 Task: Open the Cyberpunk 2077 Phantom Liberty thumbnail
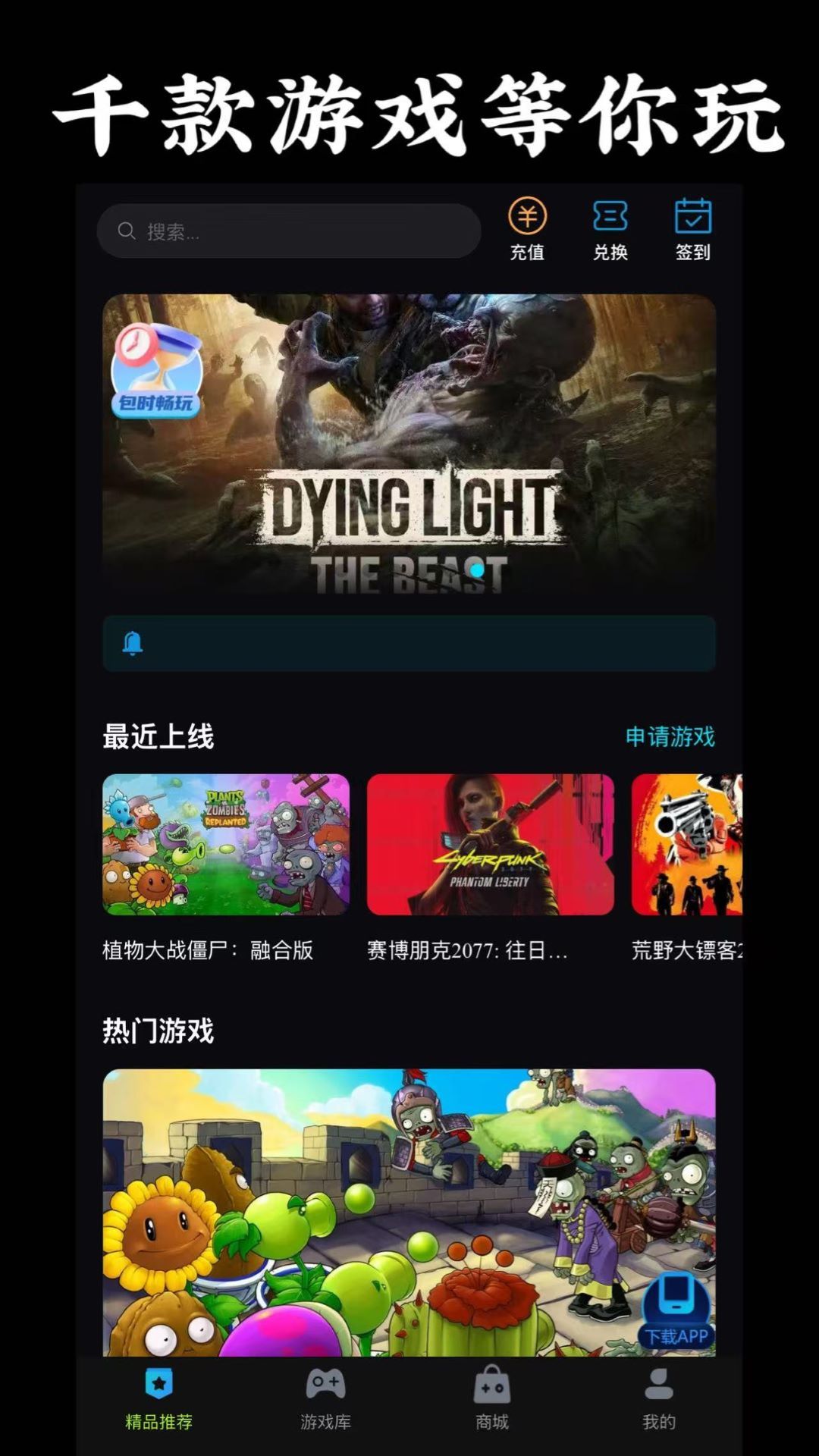click(x=490, y=846)
